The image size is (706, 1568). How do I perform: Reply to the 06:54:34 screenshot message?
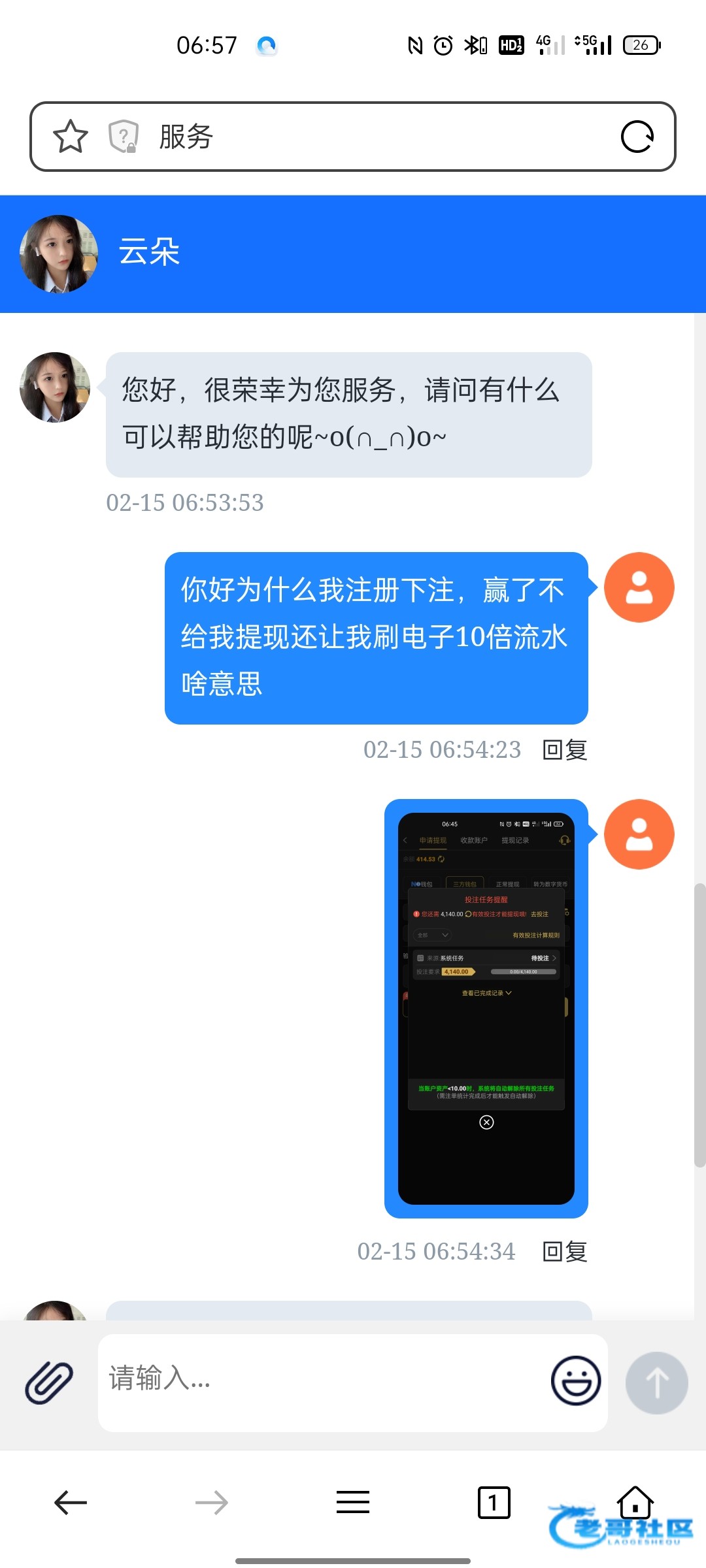565,1252
